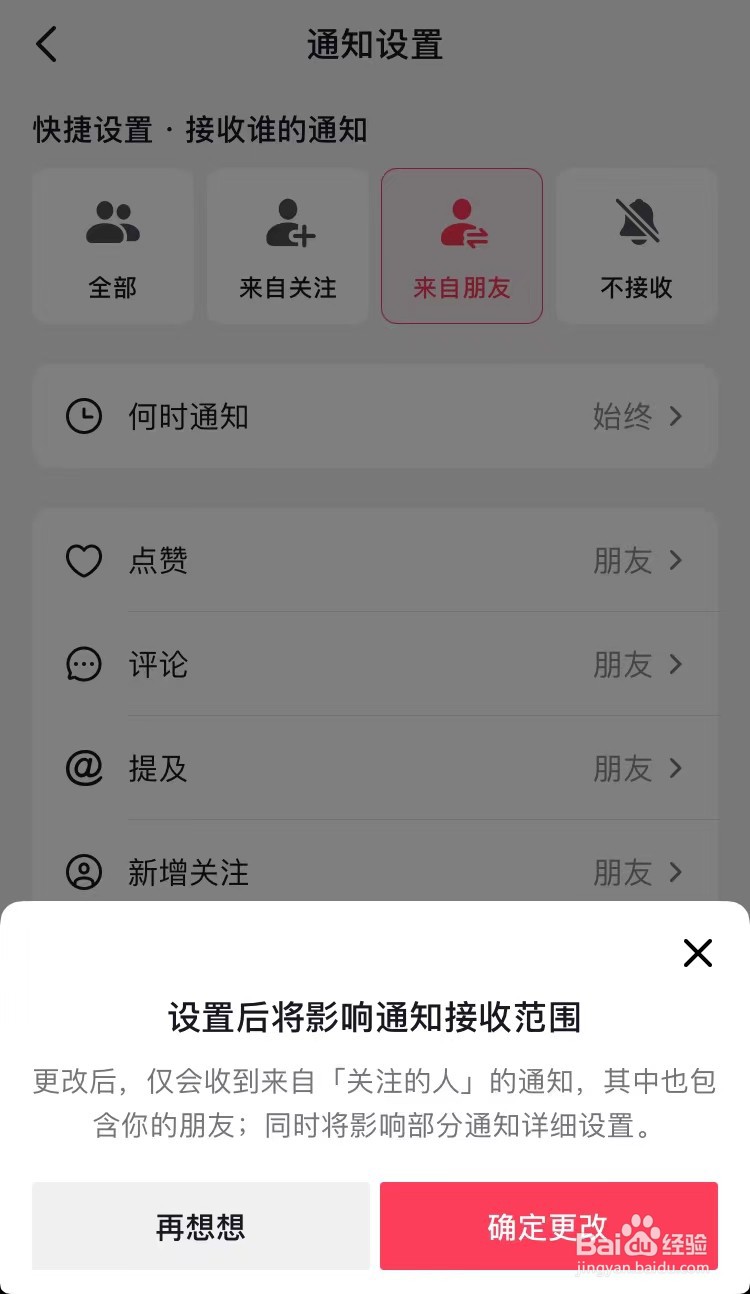
Task: Open the 新增关注 notification settings
Action: [375, 873]
